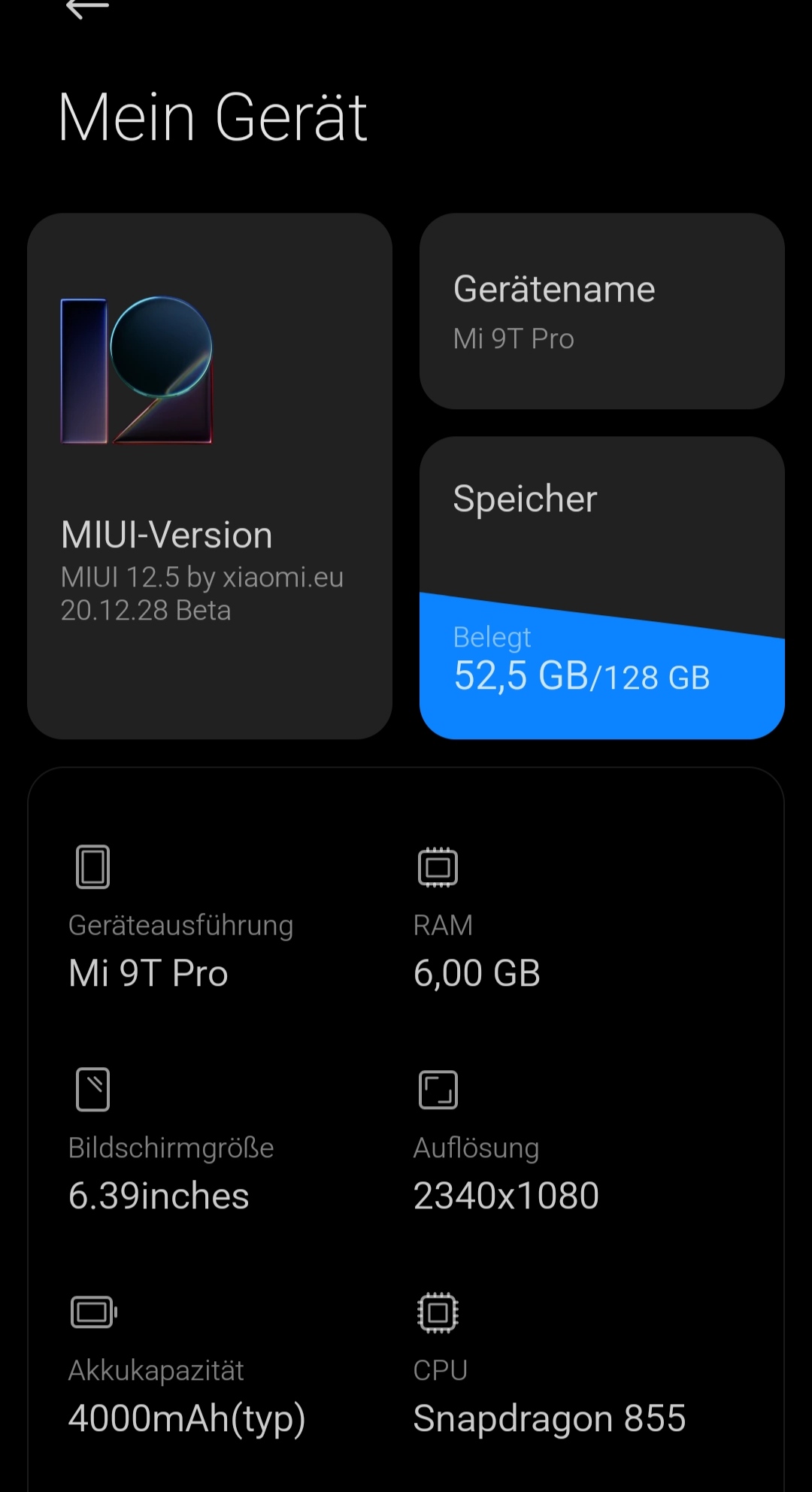Go back using the top arrow

click(x=87, y=9)
